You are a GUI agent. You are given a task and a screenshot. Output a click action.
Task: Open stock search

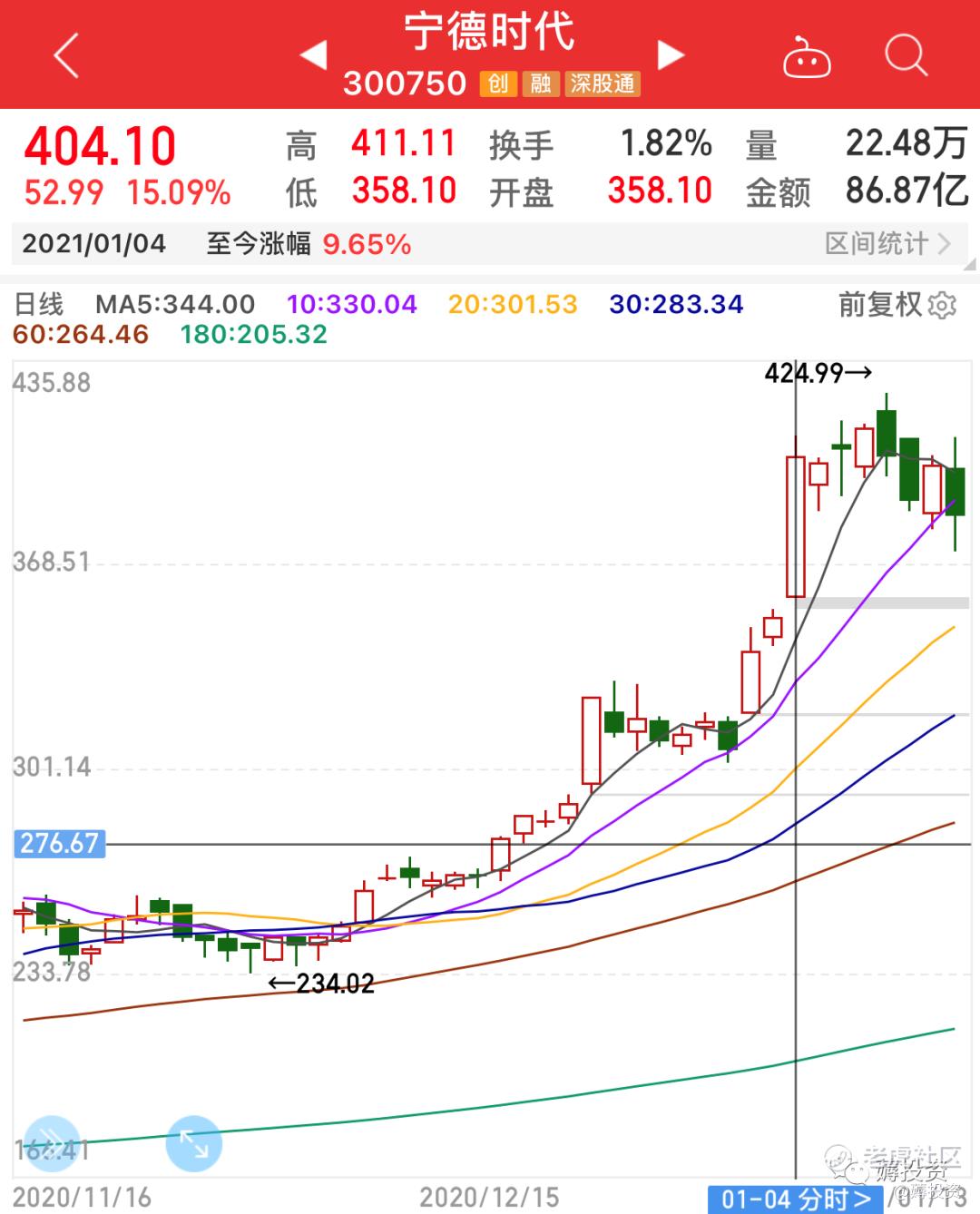tap(906, 56)
